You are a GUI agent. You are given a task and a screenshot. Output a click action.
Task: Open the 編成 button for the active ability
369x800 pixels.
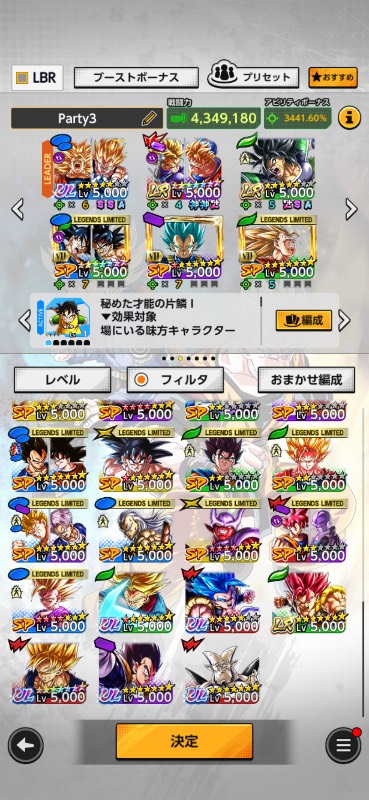tap(304, 320)
